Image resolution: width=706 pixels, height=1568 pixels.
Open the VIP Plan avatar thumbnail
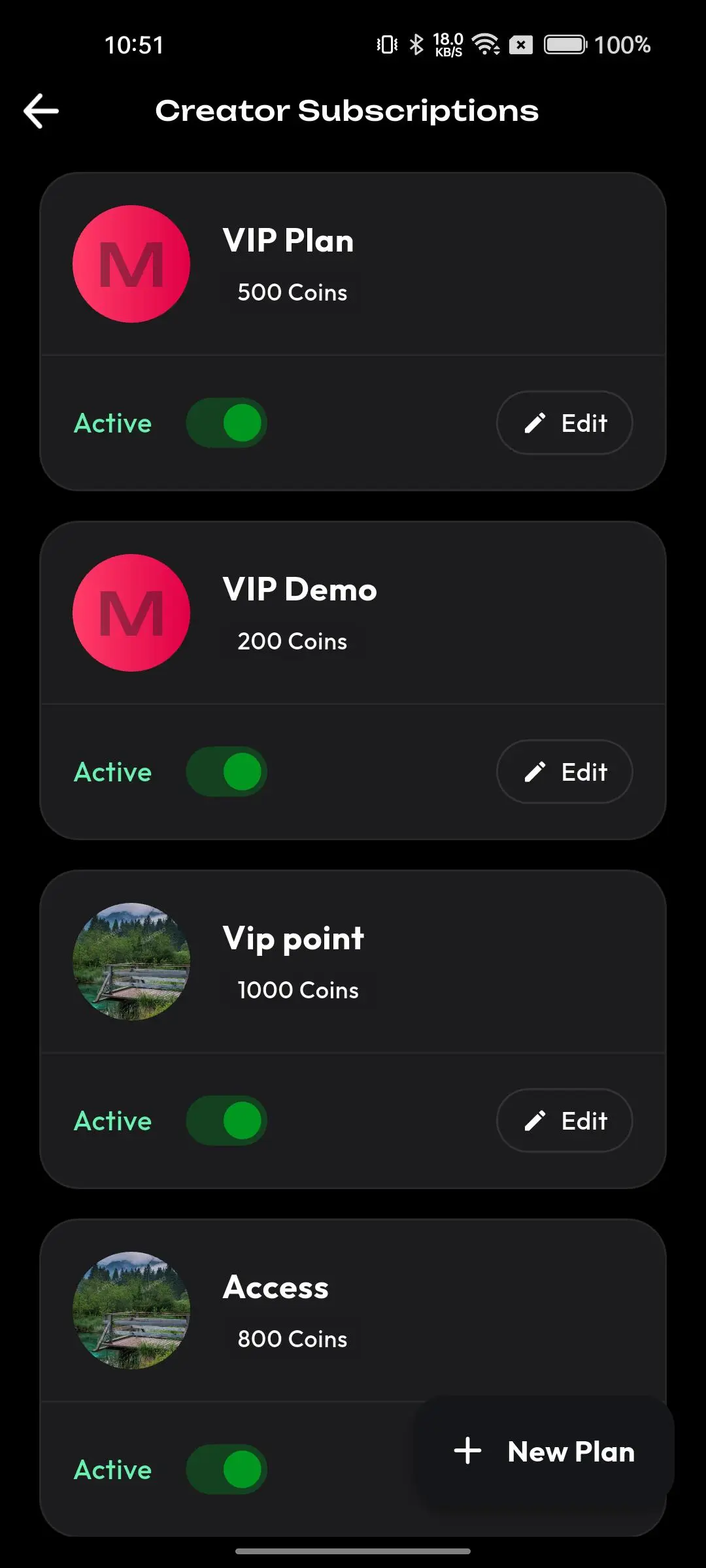pos(131,263)
